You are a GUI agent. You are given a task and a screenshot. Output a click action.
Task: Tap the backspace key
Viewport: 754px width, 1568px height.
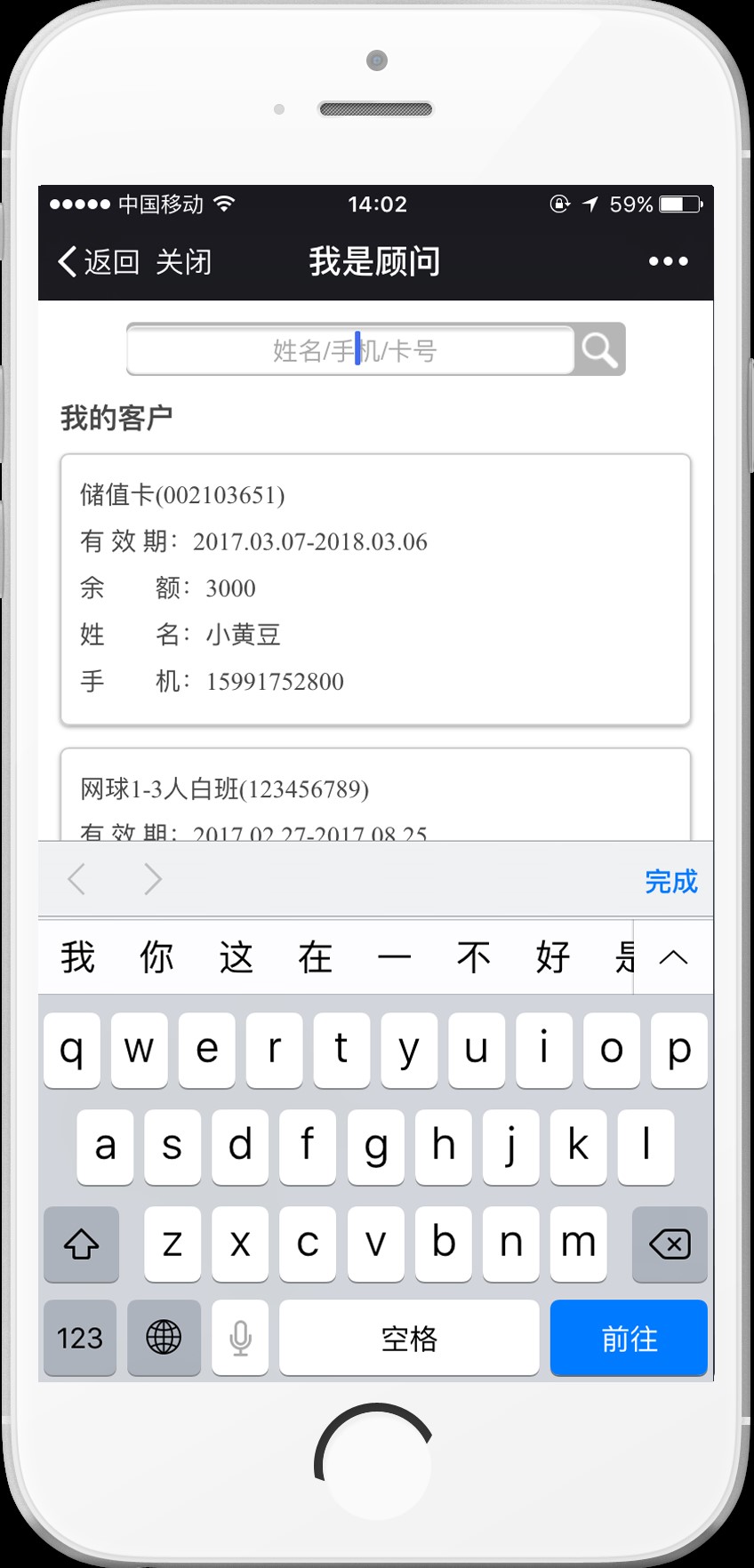click(x=670, y=1244)
